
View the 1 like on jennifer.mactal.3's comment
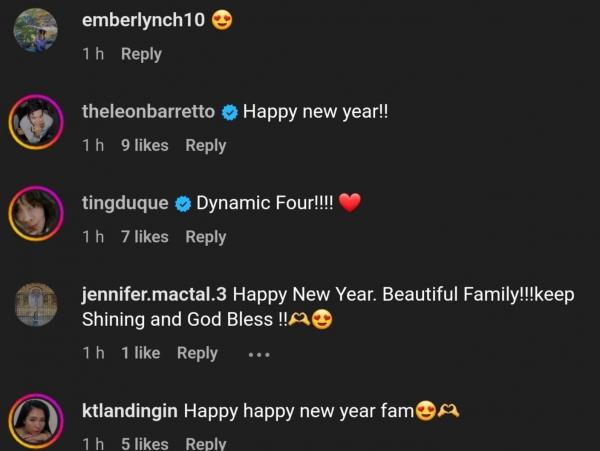pos(140,353)
